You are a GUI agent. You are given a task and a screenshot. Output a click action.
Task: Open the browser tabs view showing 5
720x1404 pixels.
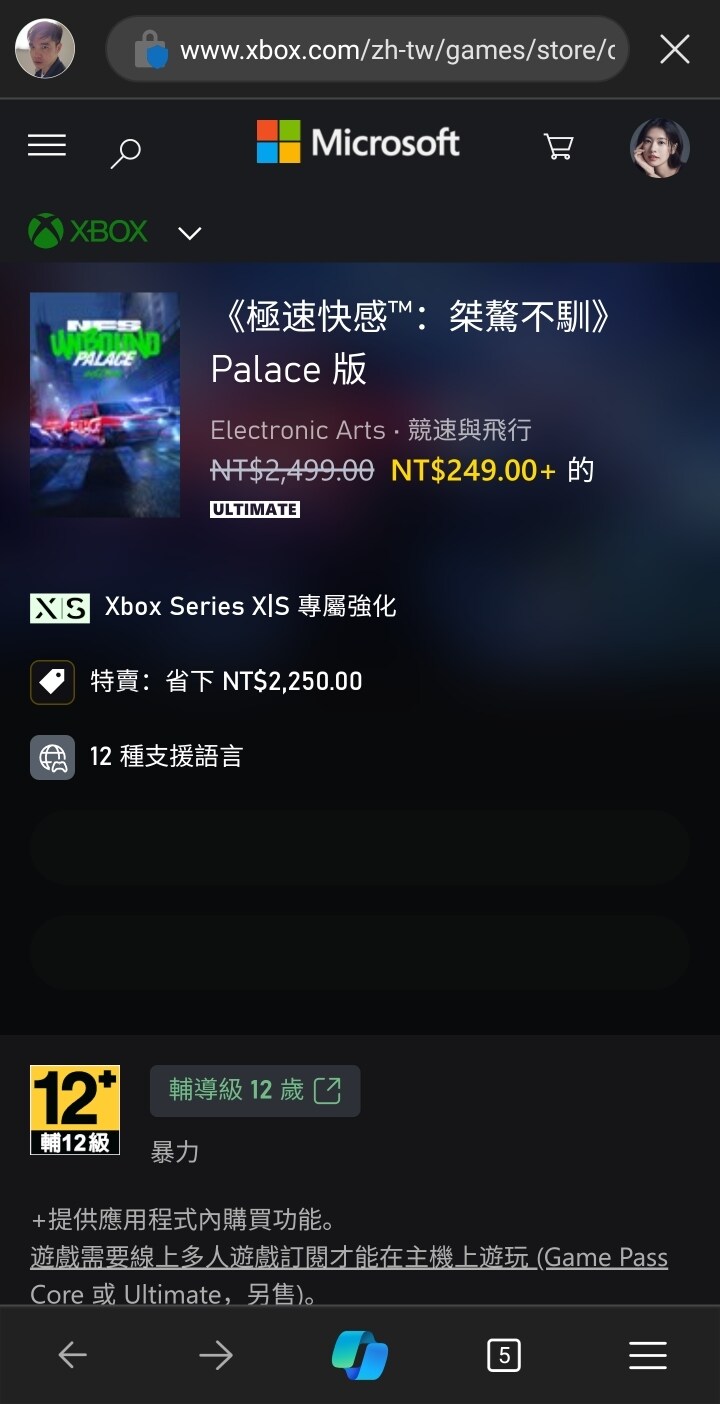tap(504, 1355)
